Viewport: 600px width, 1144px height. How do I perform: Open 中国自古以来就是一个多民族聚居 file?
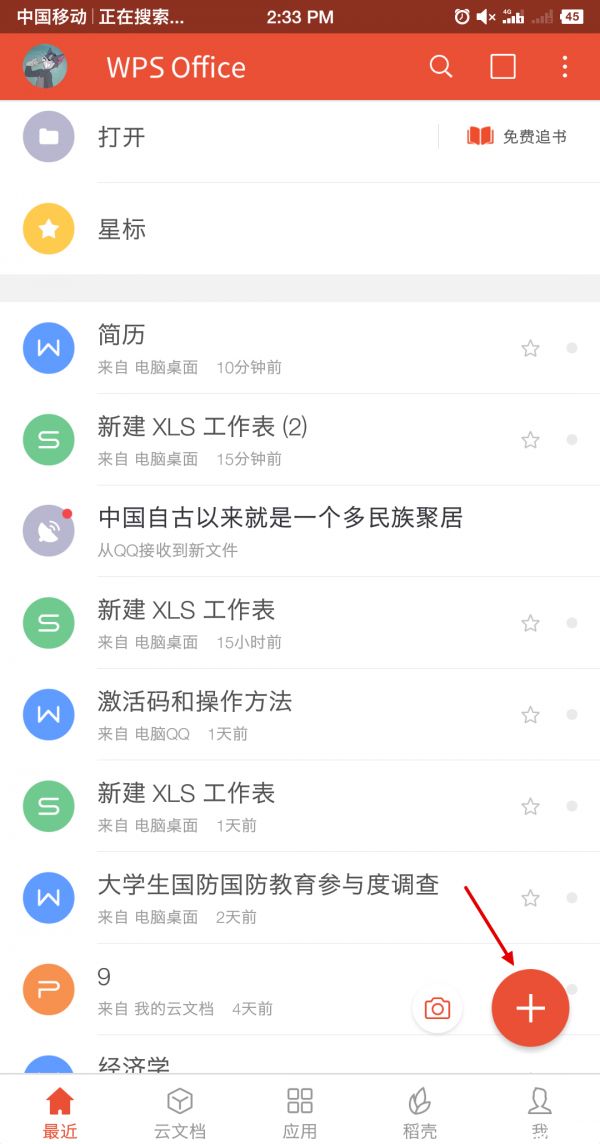point(280,530)
